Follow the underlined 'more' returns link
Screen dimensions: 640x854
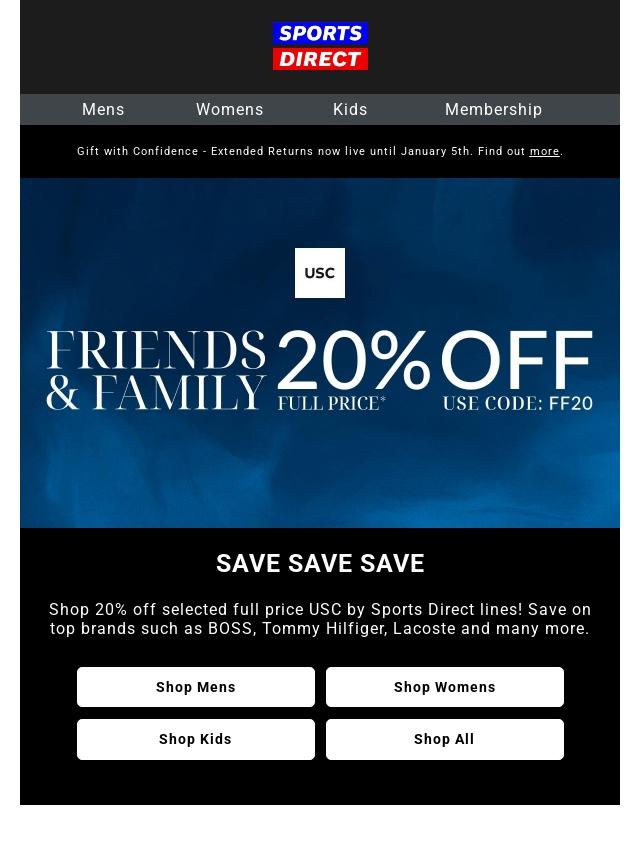[x=544, y=151]
